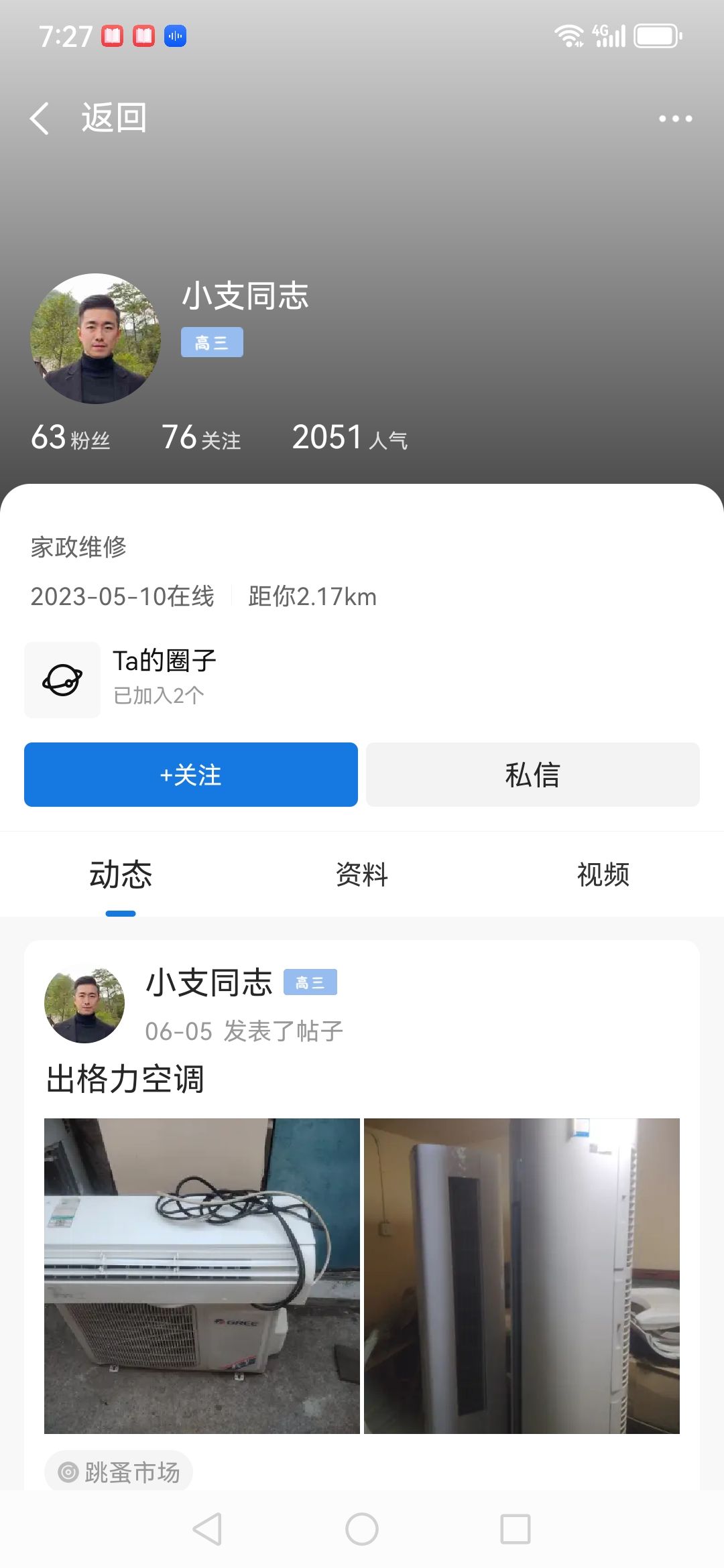Viewport: 724px width, 1568px height.
Task: Open the 76 关注 following list
Action: click(201, 438)
